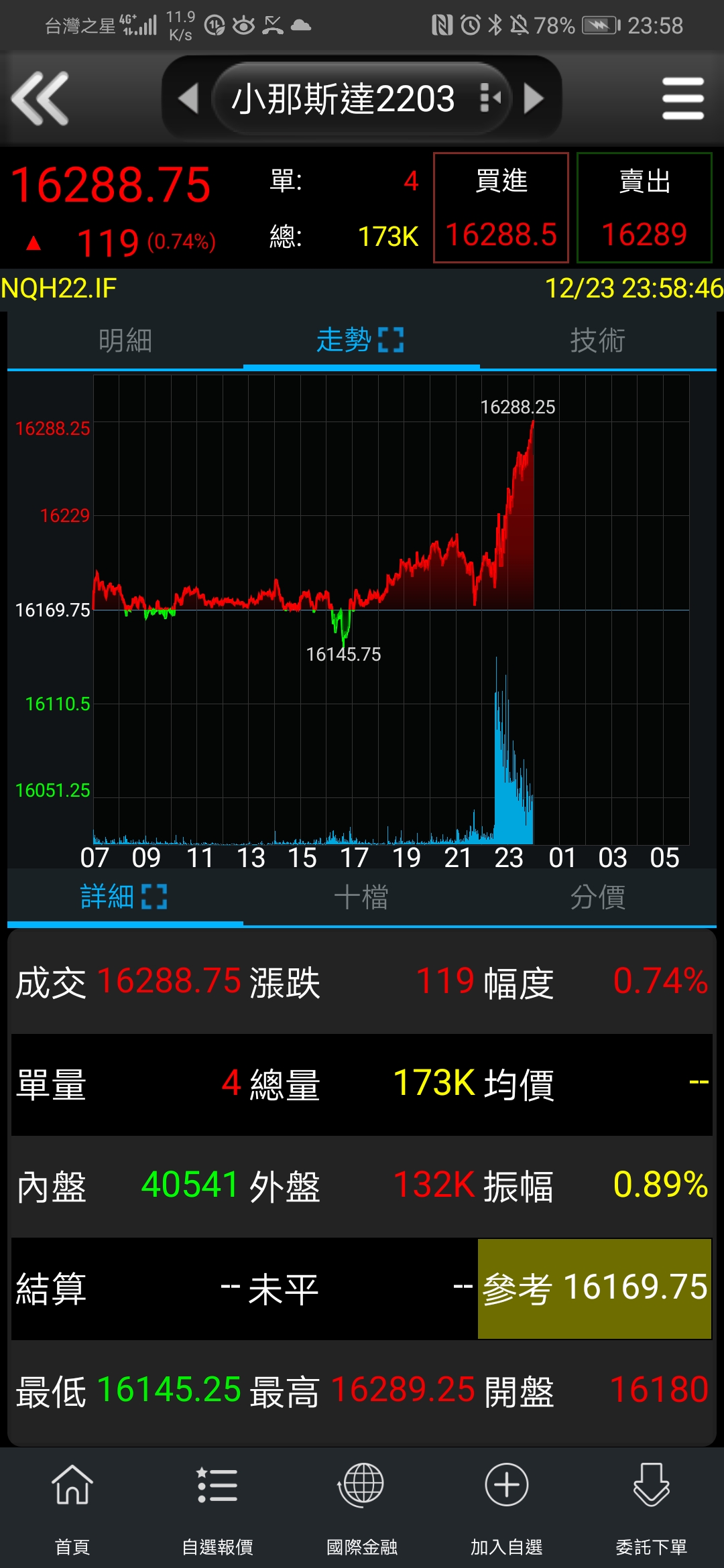Open the hamburger menu

(x=682, y=99)
